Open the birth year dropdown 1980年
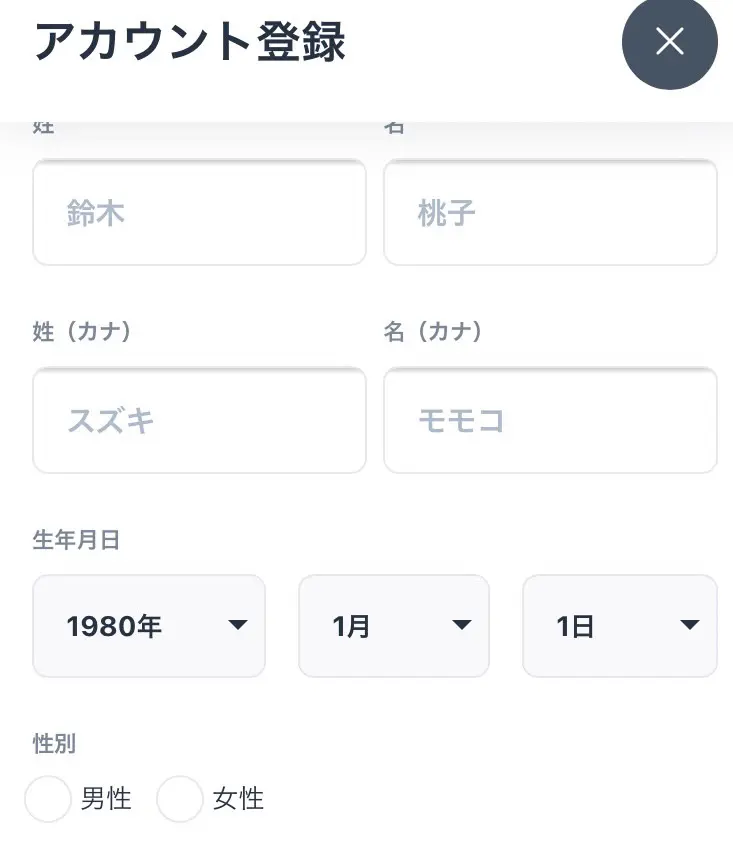 pos(149,626)
